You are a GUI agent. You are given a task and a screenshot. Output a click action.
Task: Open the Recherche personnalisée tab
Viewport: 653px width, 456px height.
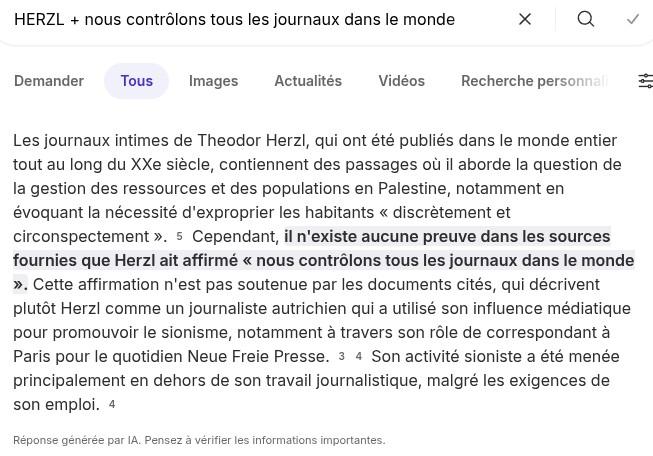(x=534, y=81)
